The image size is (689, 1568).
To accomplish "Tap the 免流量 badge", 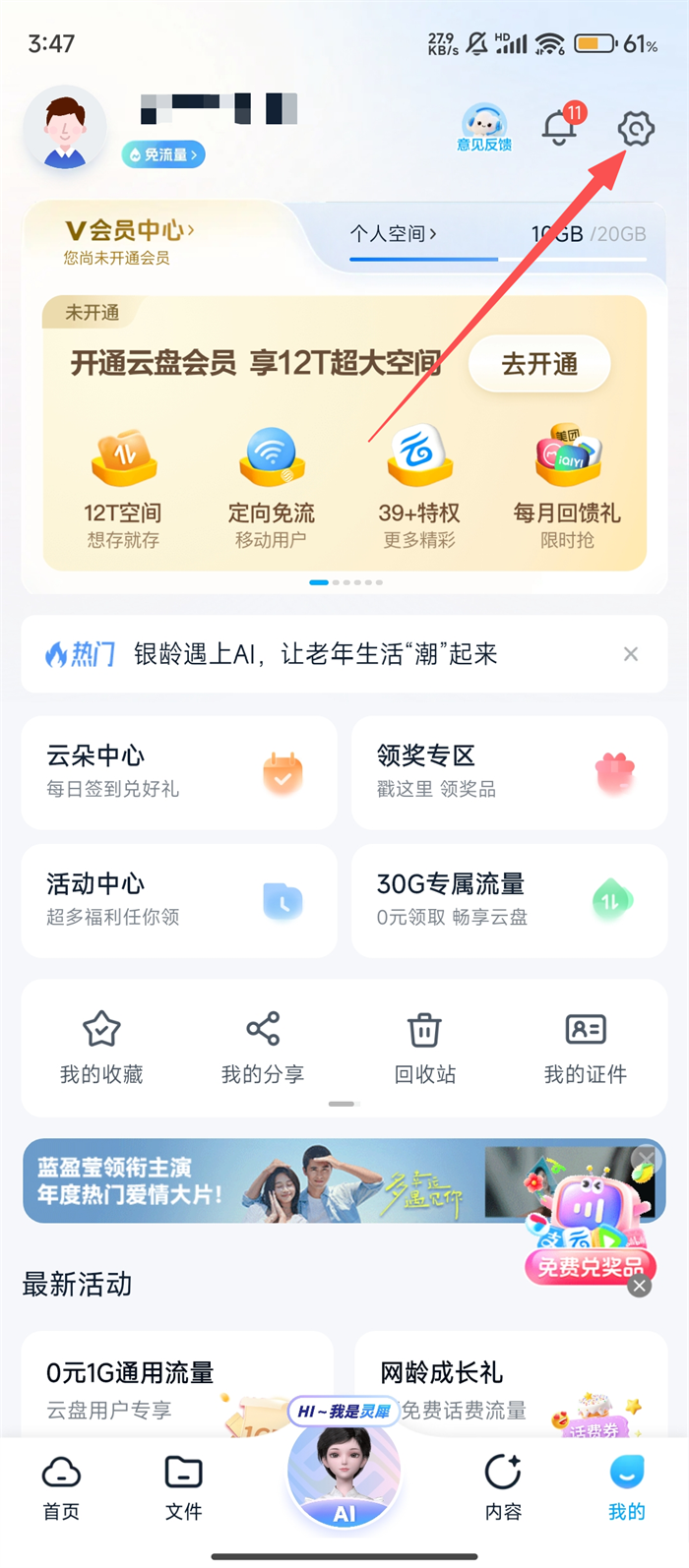I will pyautogui.click(x=163, y=154).
